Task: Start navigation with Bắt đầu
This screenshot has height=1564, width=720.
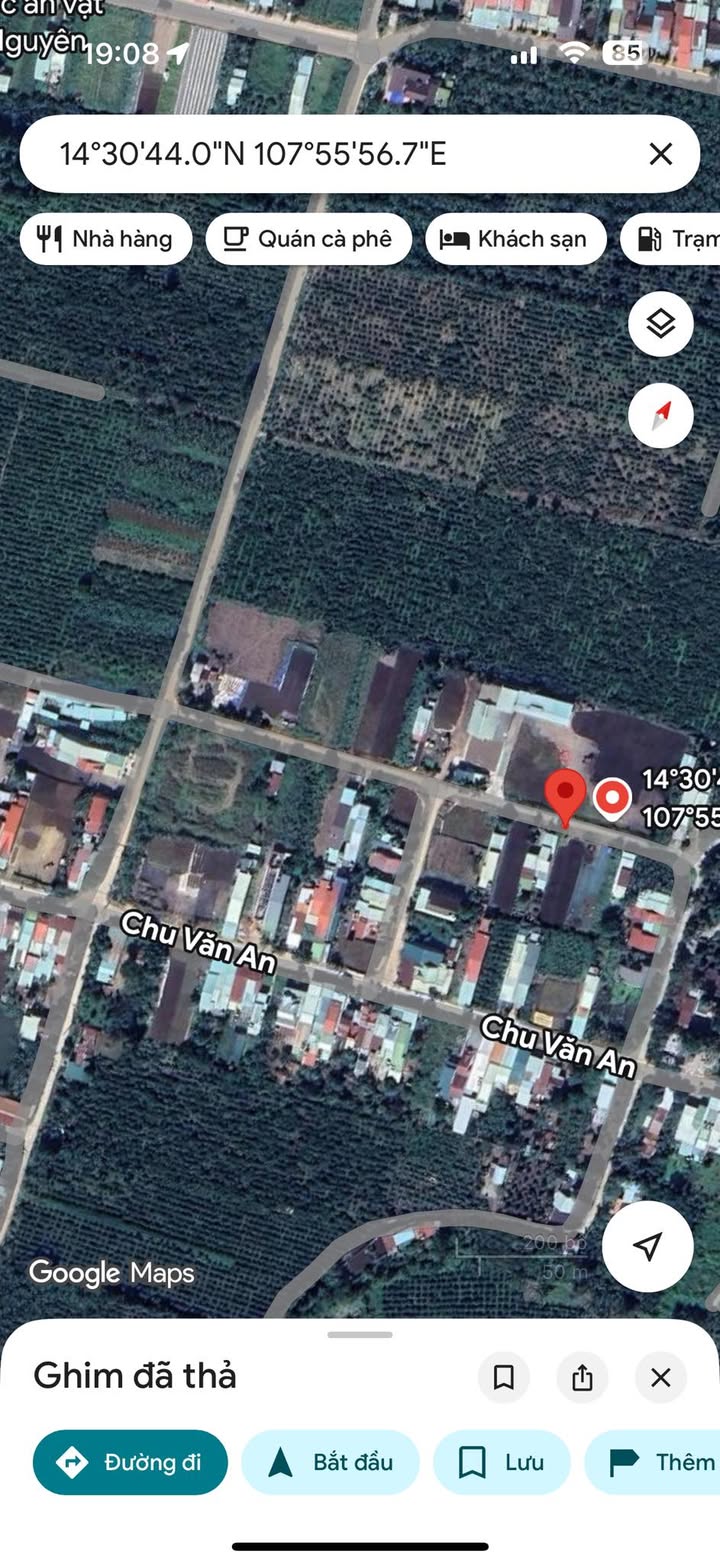Action: coord(330,1462)
